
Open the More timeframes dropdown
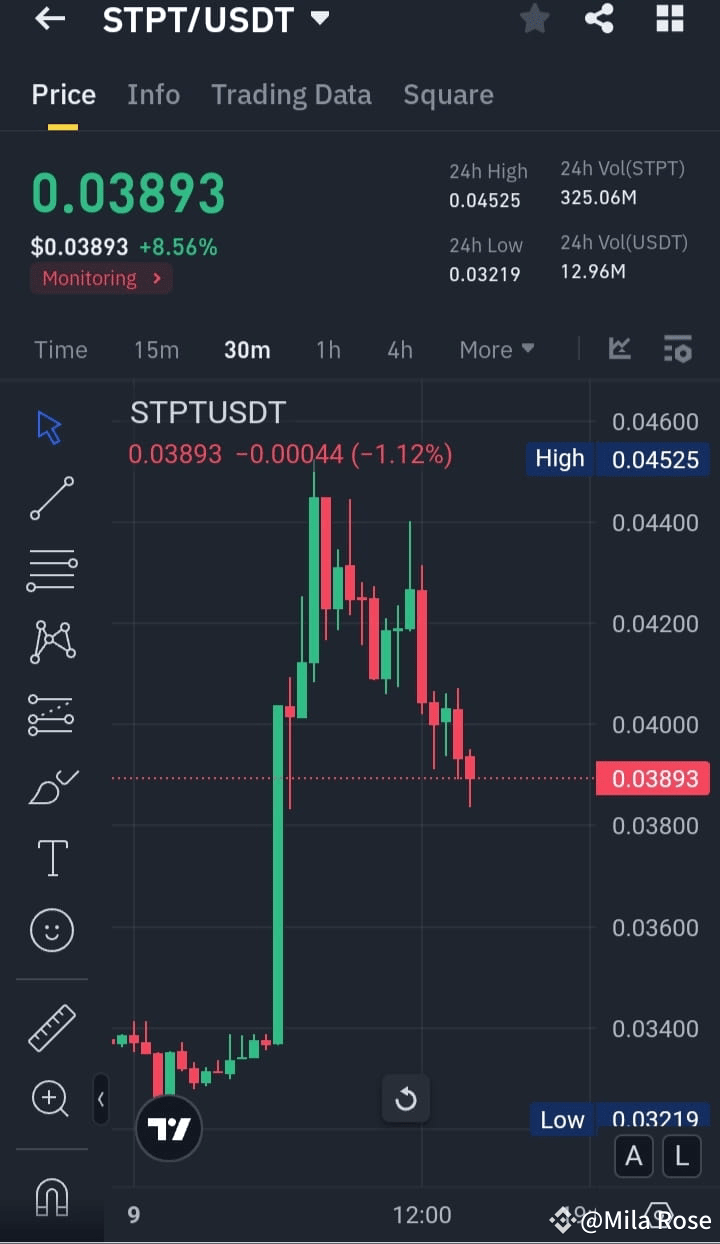496,349
